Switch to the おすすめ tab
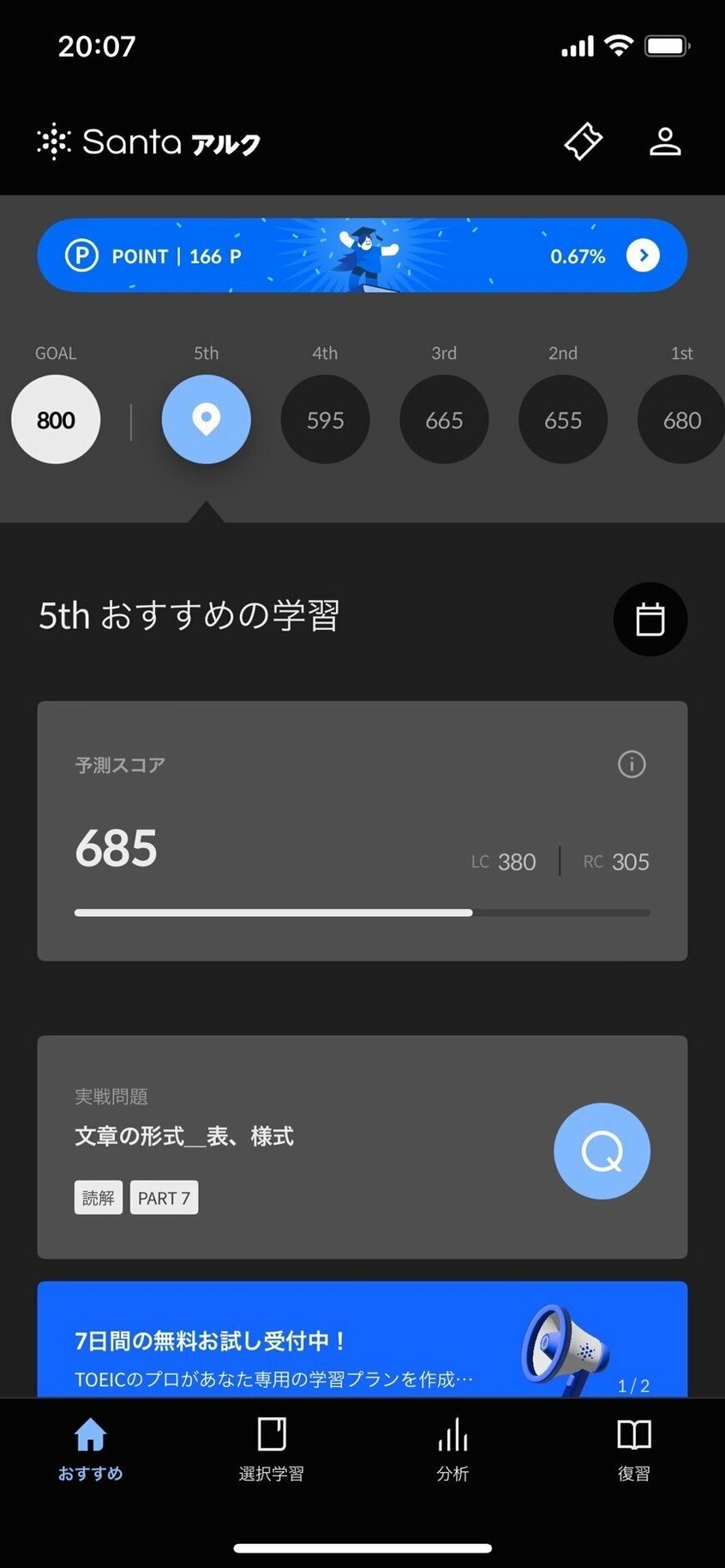 (x=90, y=1450)
